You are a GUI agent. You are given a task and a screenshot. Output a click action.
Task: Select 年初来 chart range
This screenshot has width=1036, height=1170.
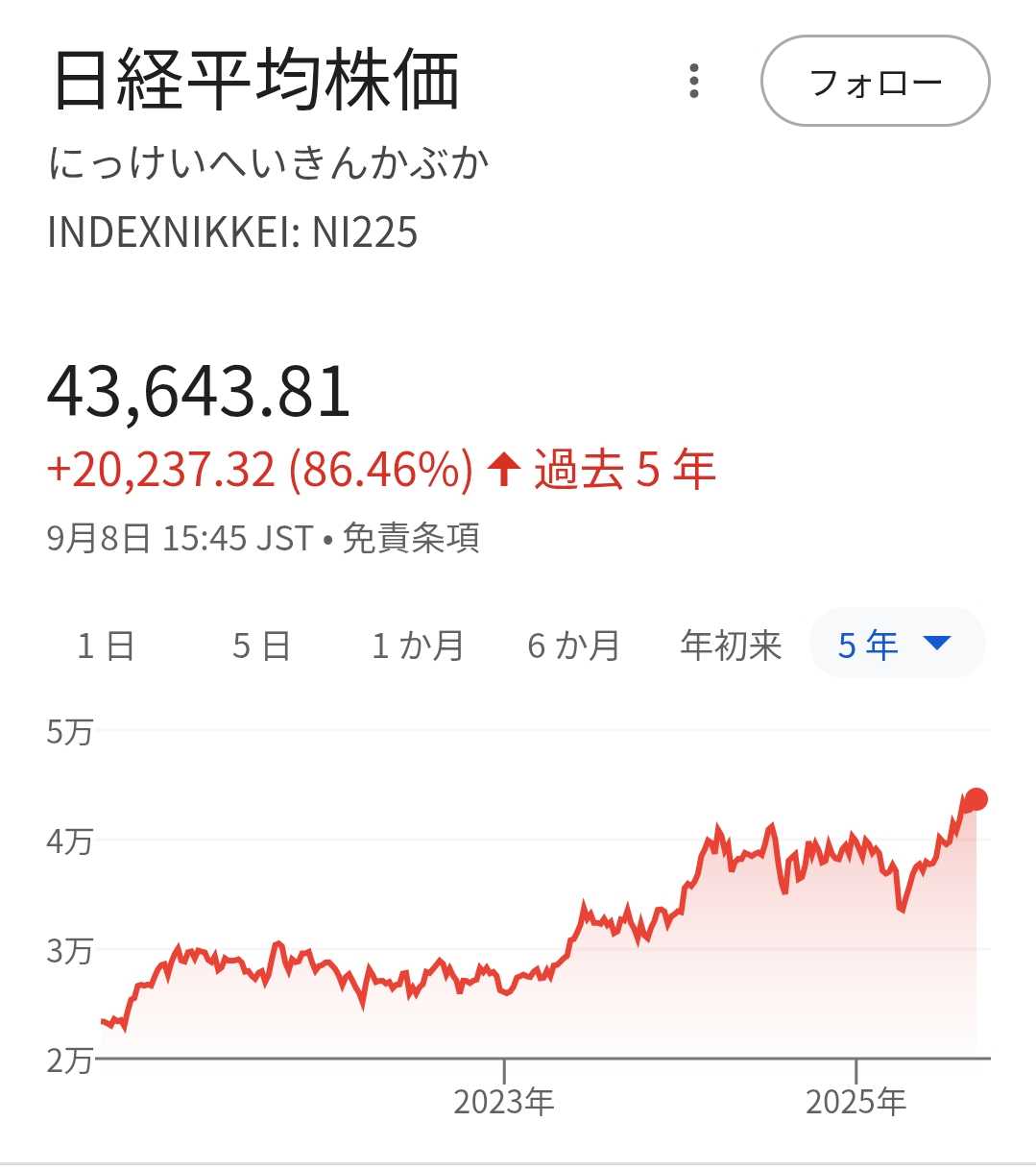[731, 646]
